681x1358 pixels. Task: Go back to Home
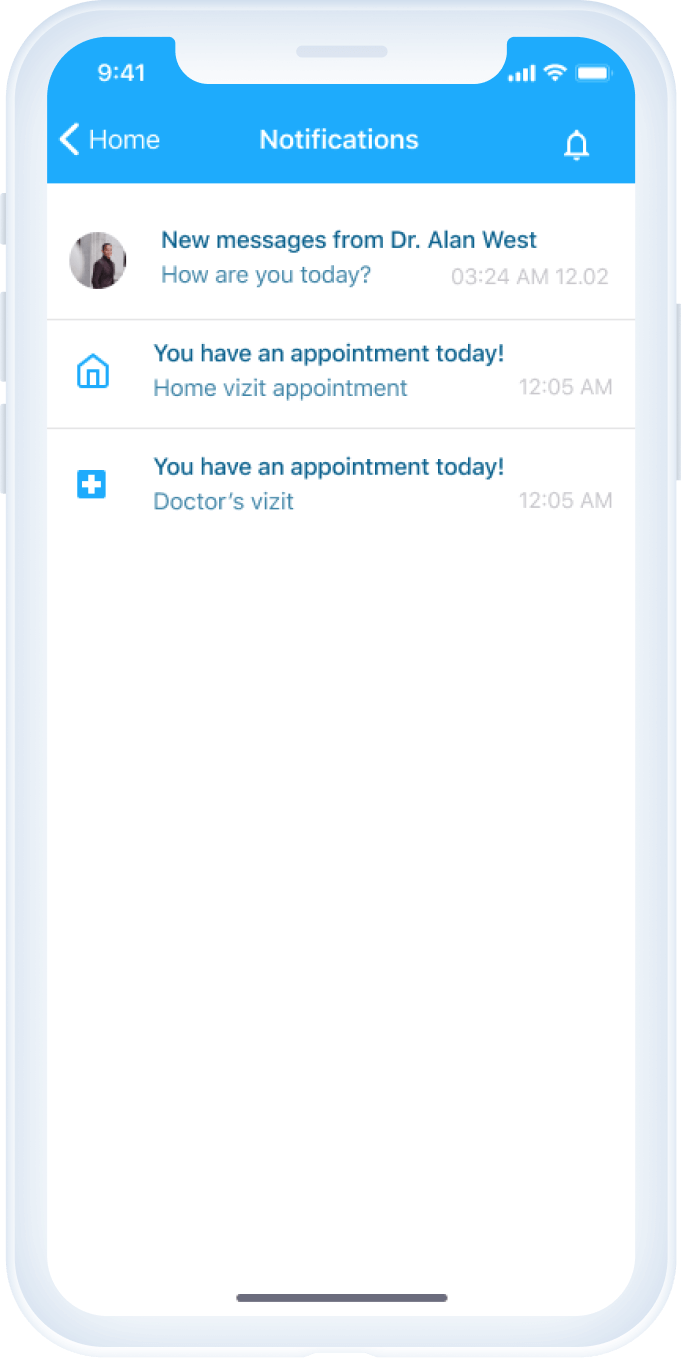coord(109,140)
